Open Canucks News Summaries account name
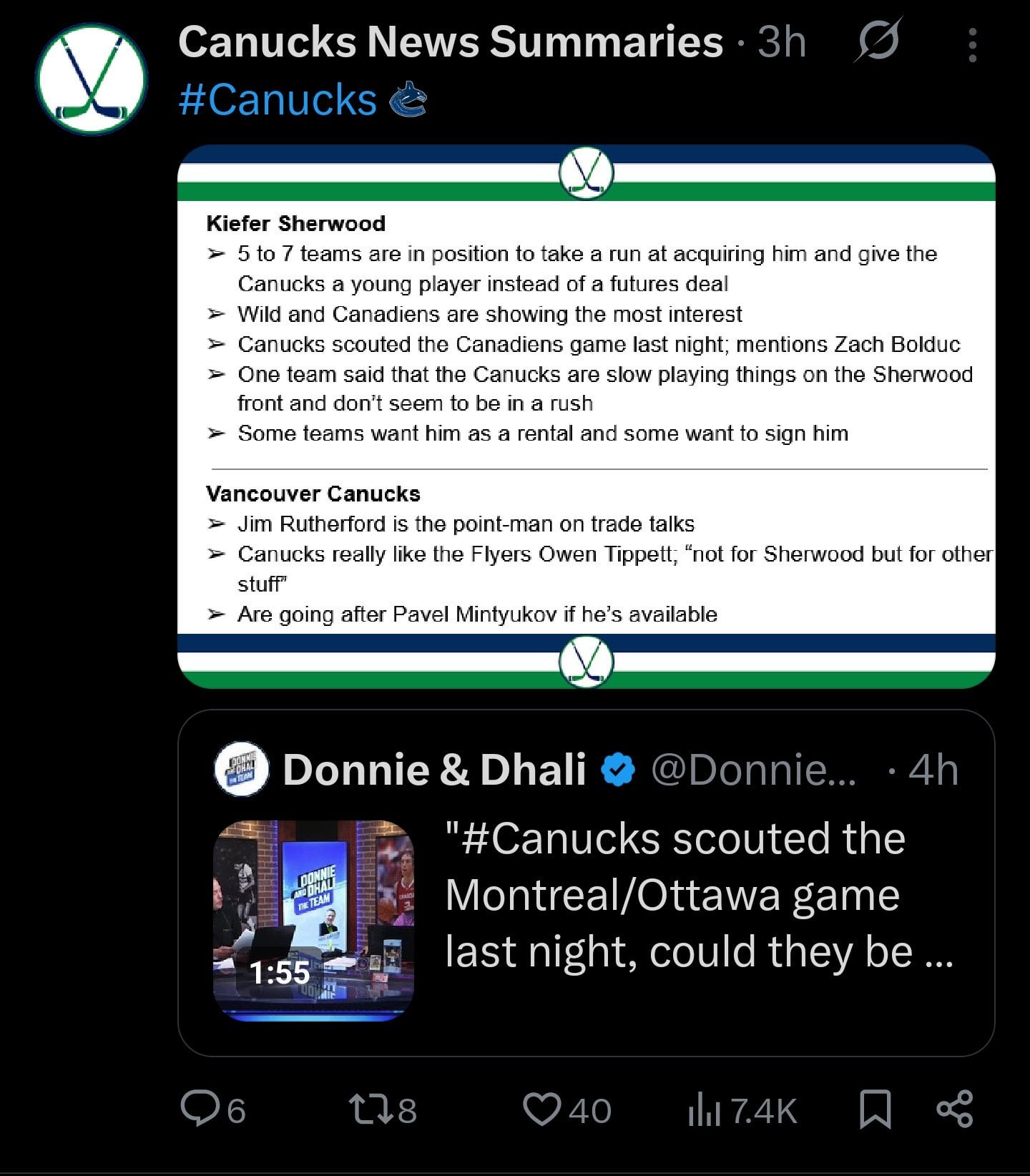The height and width of the screenshot is (1176, 1030). point(450,41)
